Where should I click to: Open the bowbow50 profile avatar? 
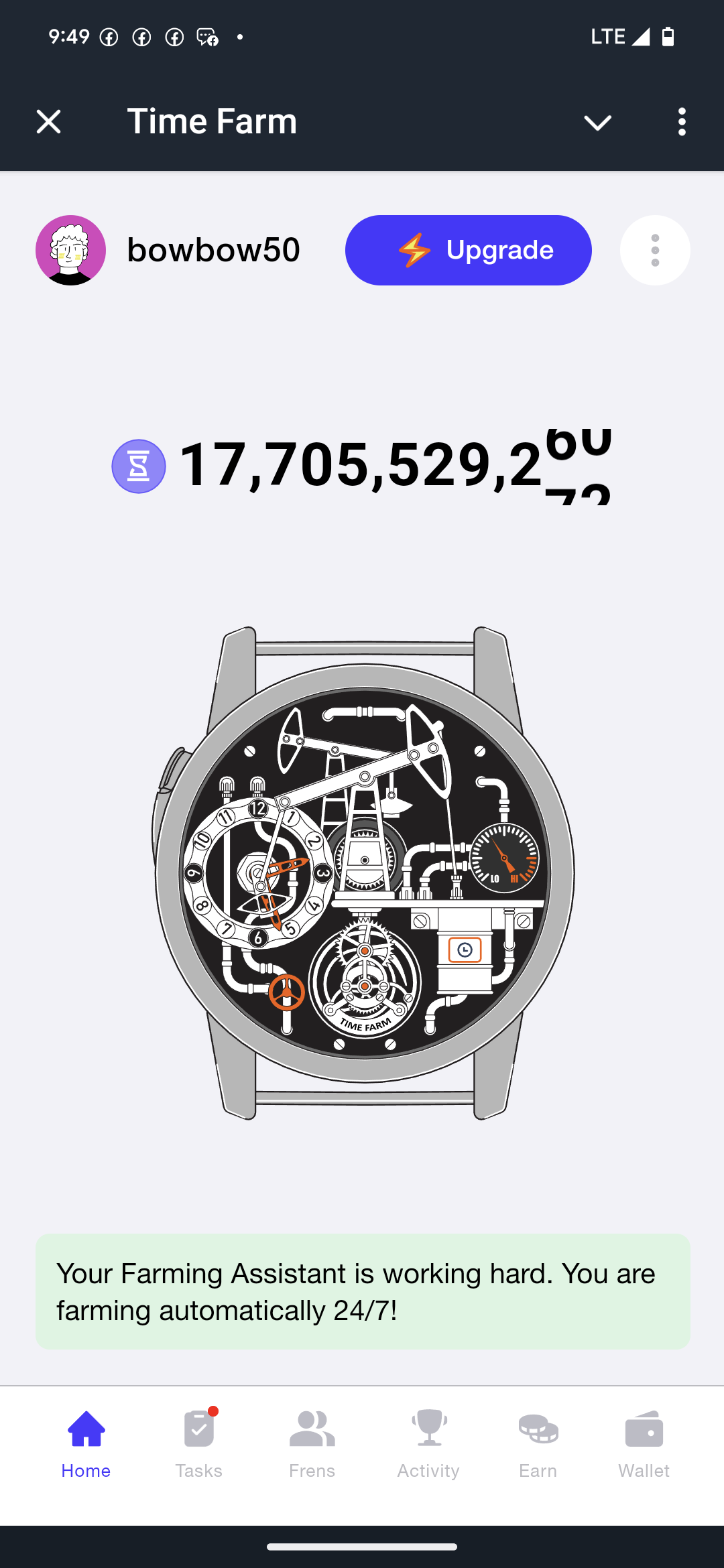tap(70, 250)
